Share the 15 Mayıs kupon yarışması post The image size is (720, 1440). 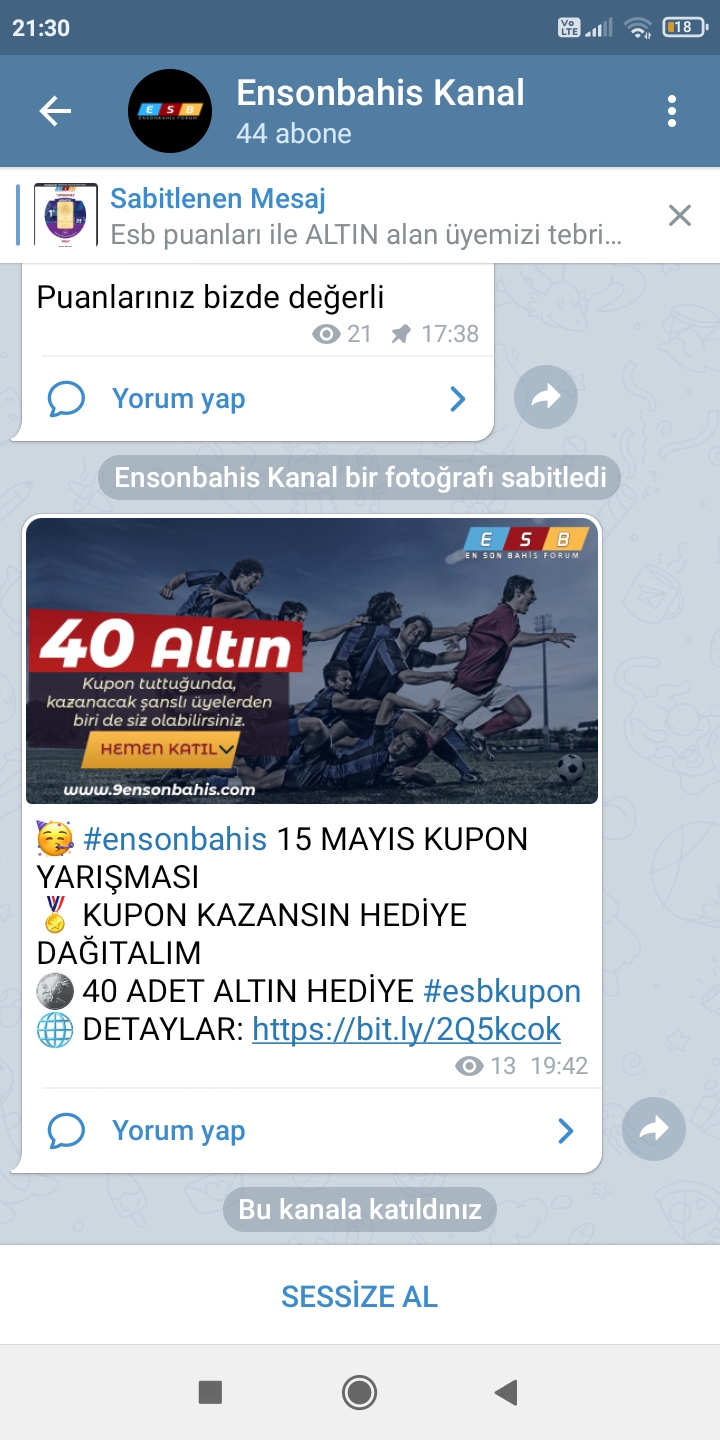(x=654, y=1130)
